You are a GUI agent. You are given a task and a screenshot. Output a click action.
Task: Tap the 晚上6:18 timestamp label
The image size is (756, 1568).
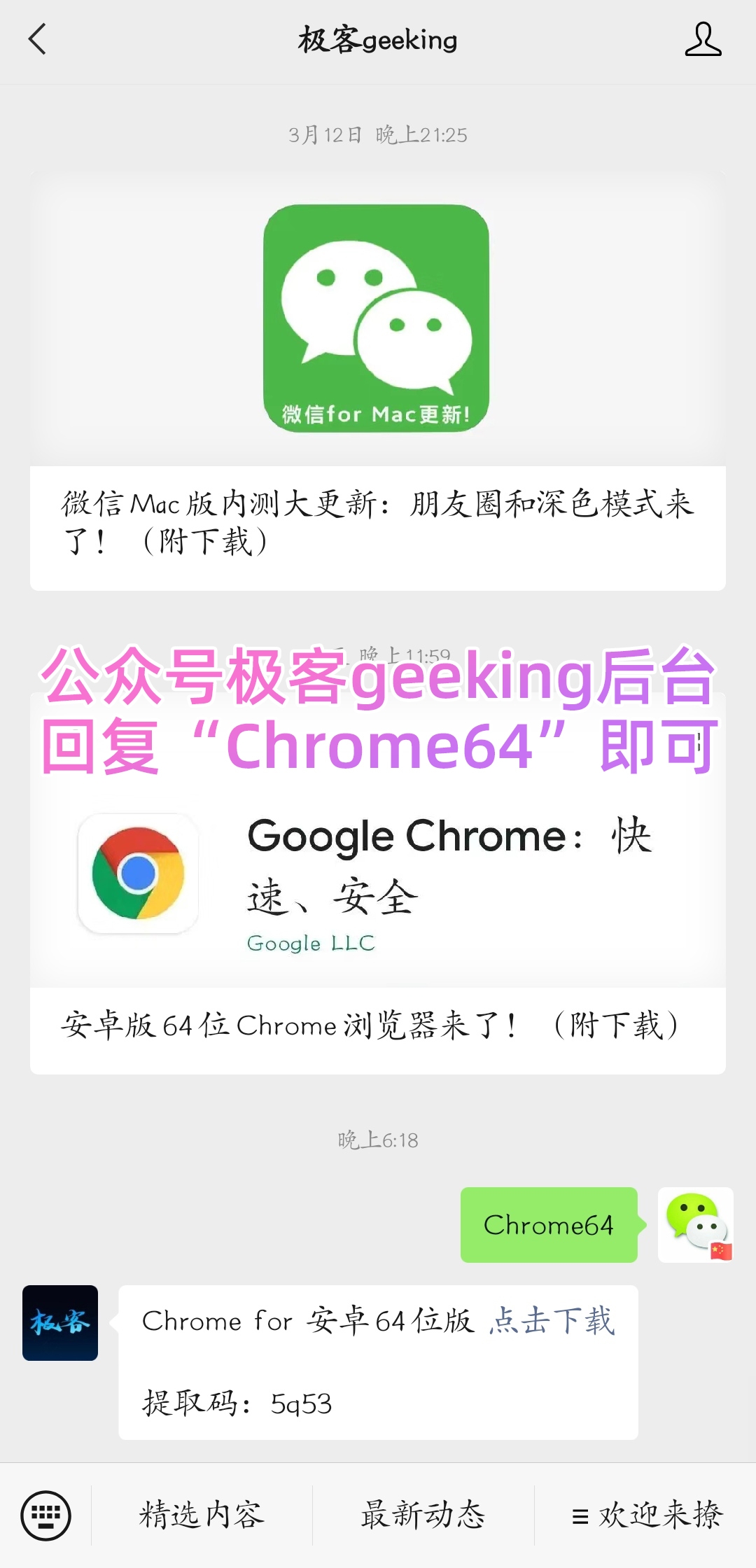pos(378,1140)
